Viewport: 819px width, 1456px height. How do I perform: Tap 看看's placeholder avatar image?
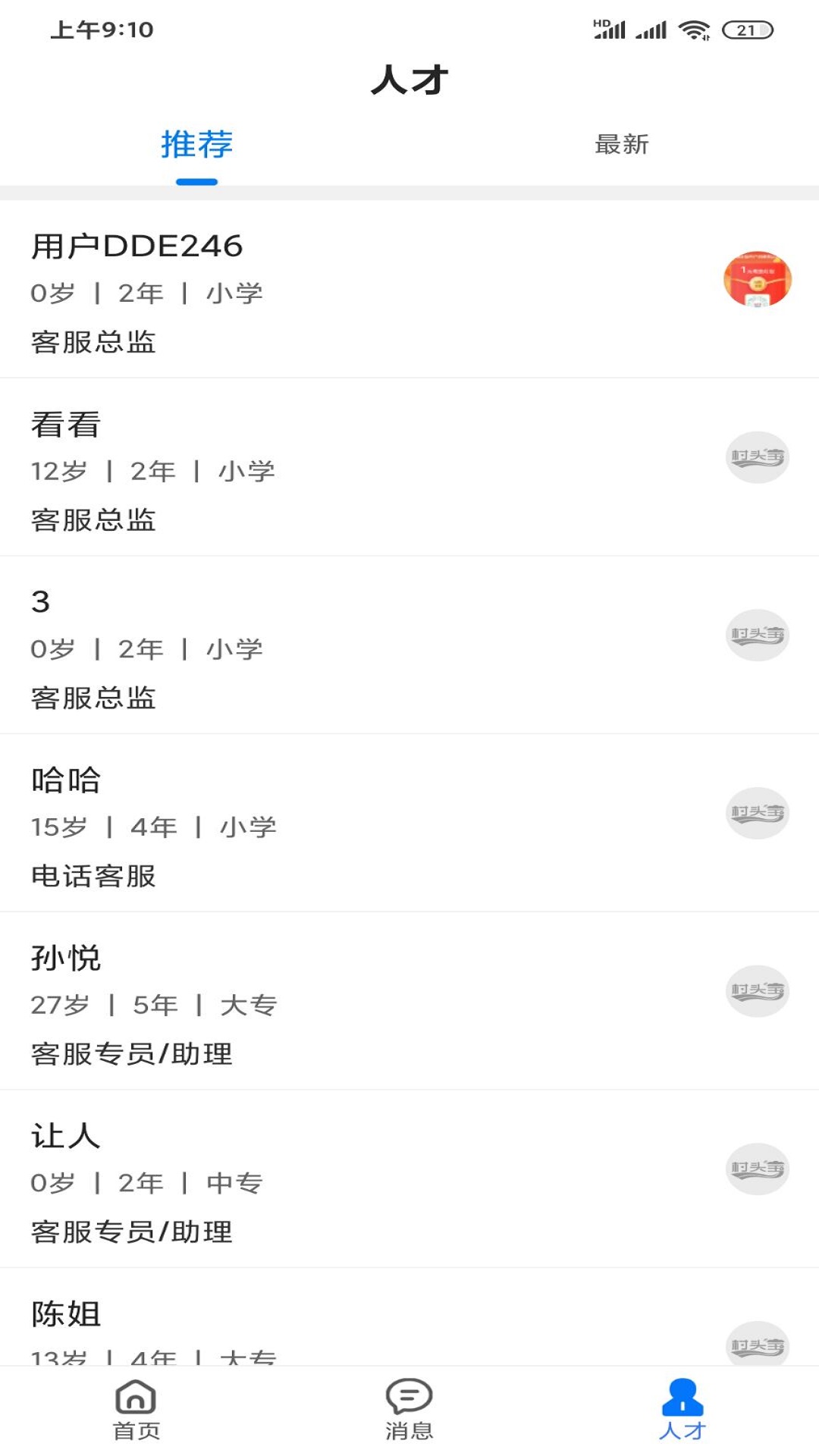758,457
